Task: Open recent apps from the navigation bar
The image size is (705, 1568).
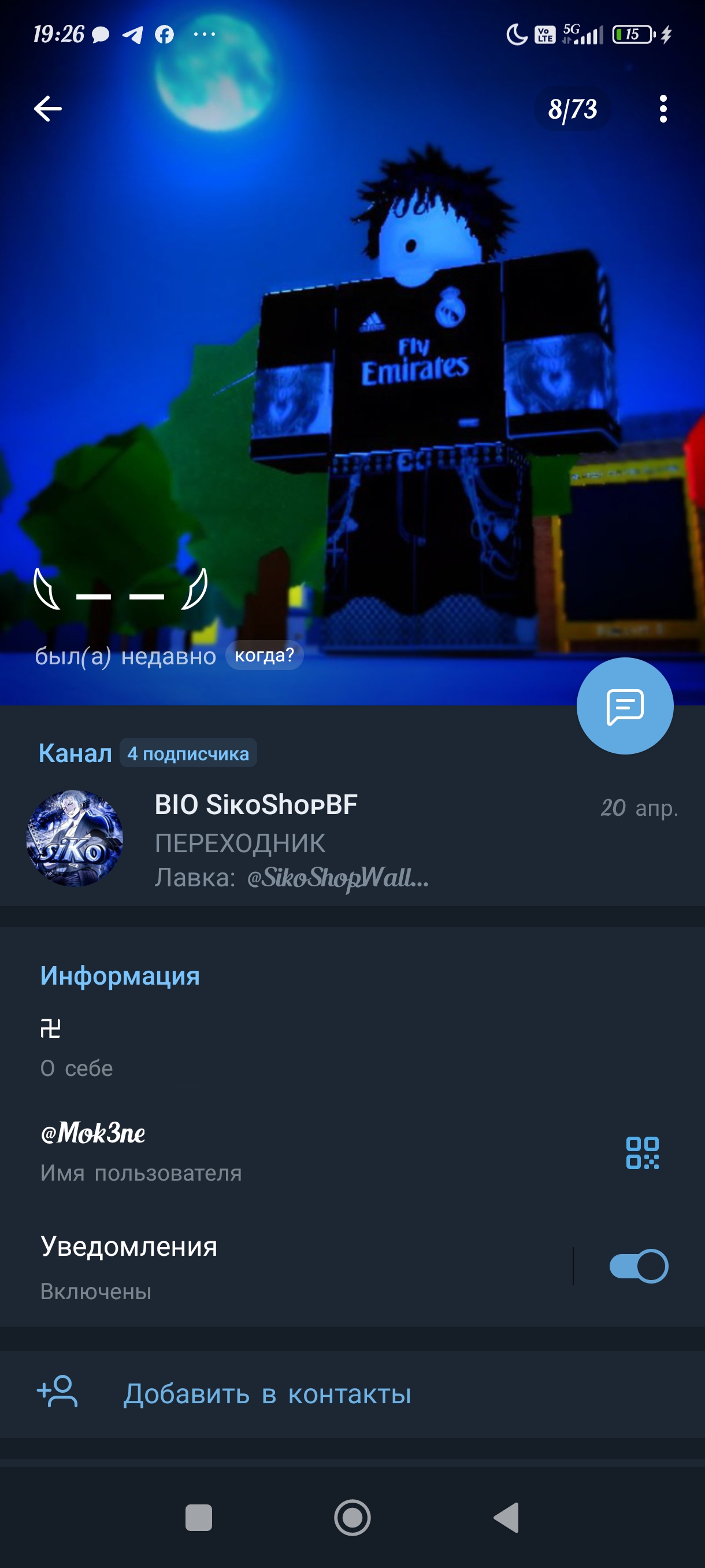Action: click(x=198, y=1518)
